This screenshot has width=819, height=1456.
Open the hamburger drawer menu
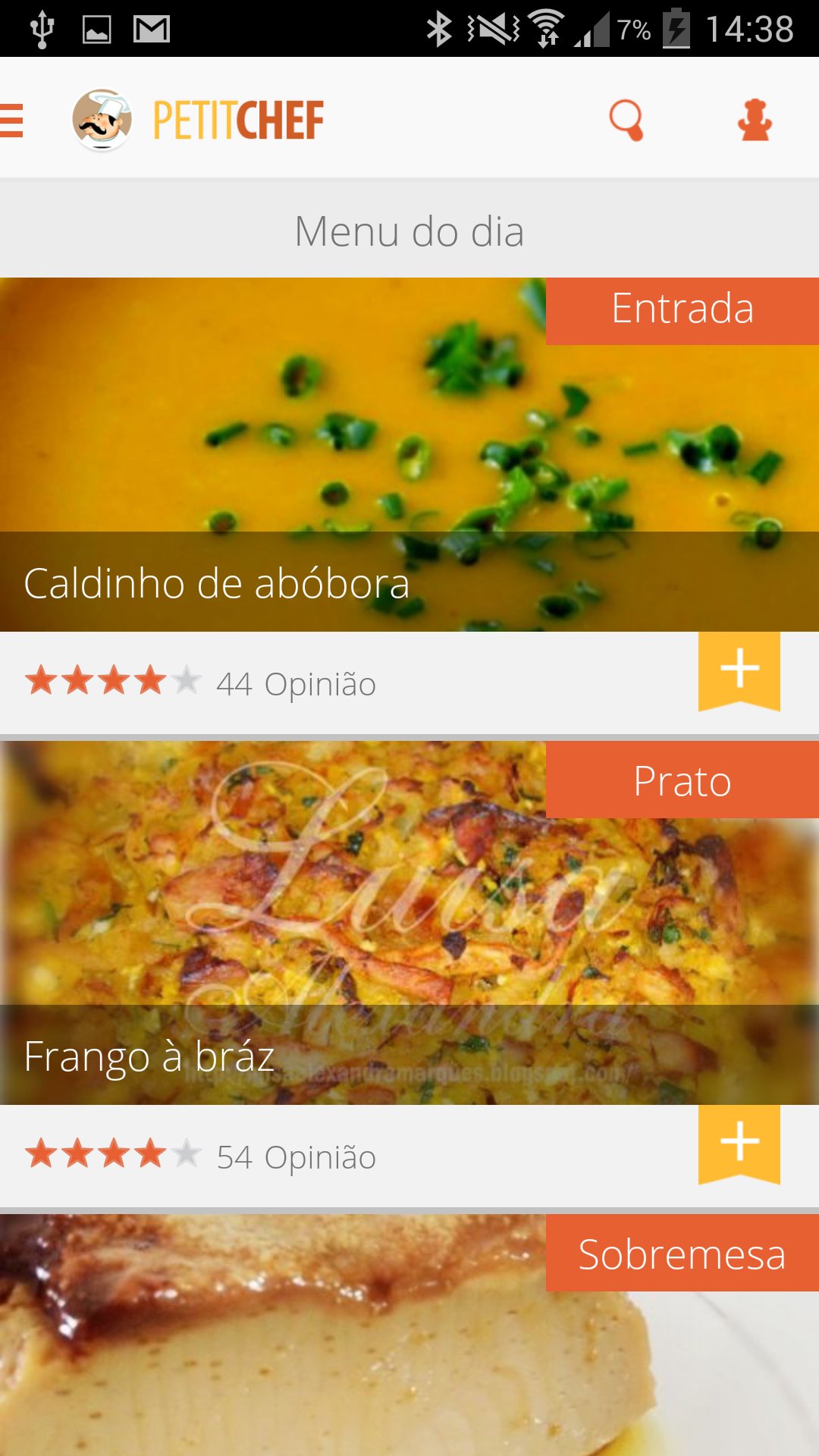11,120
